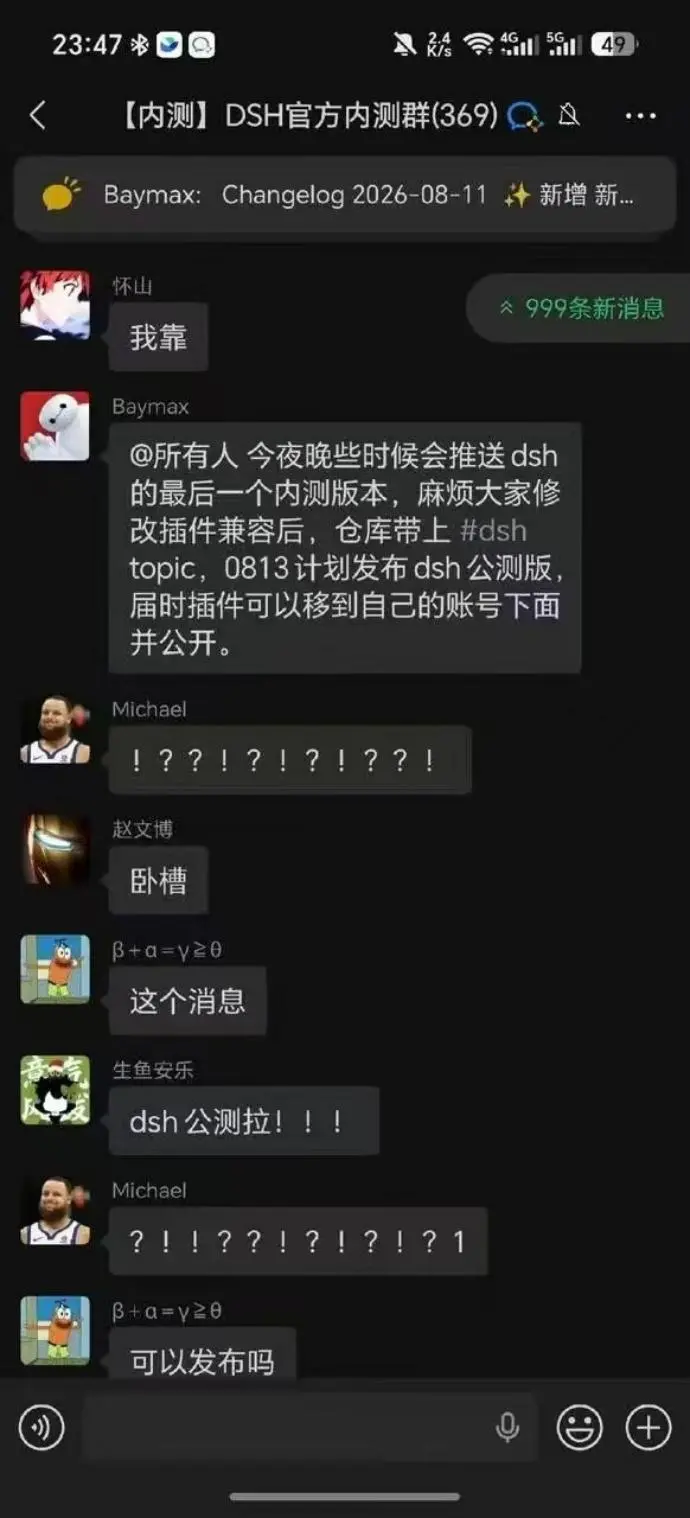Tap the microphone icon in the input box
Screen dimensions: 690x1518
tap(508, 1427)
